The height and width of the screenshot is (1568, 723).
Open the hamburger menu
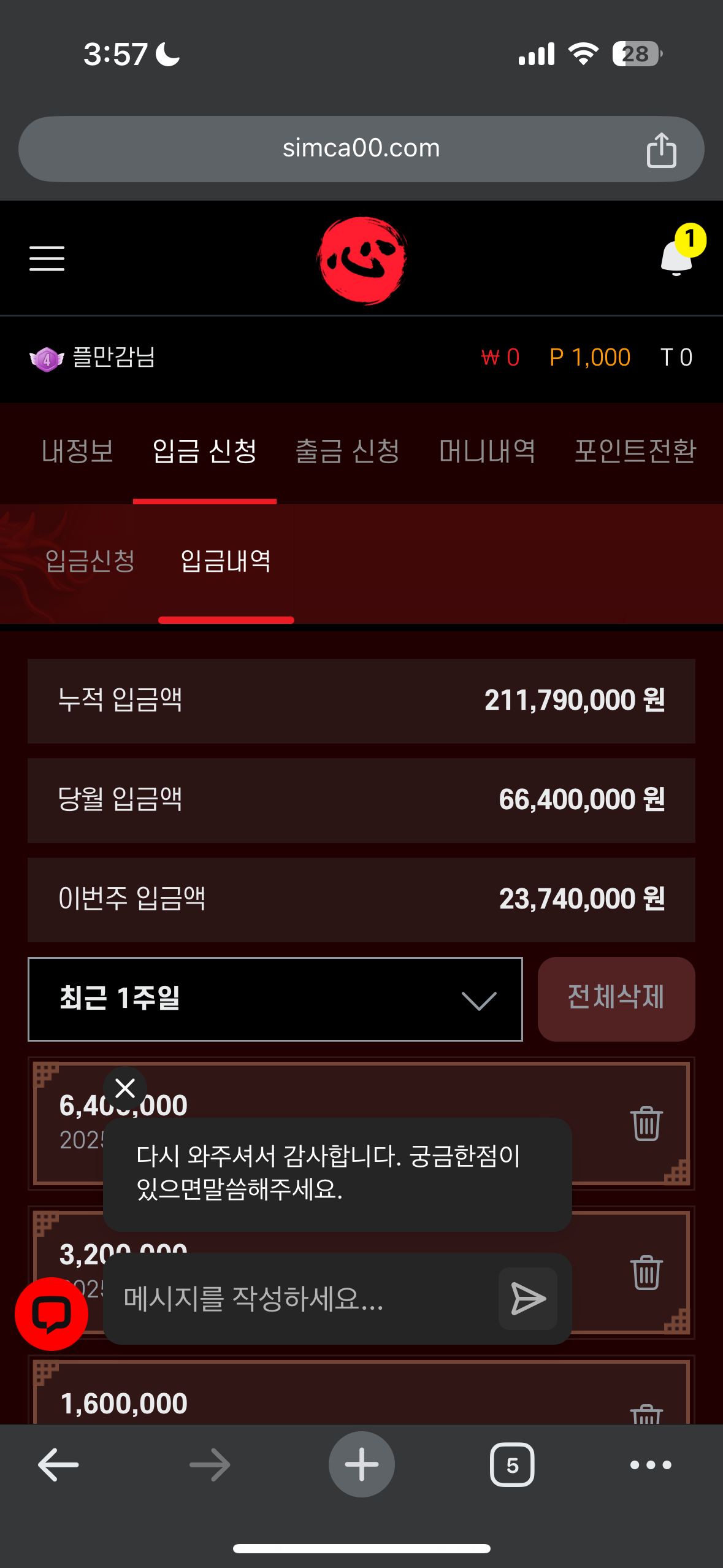pos(47,258)
